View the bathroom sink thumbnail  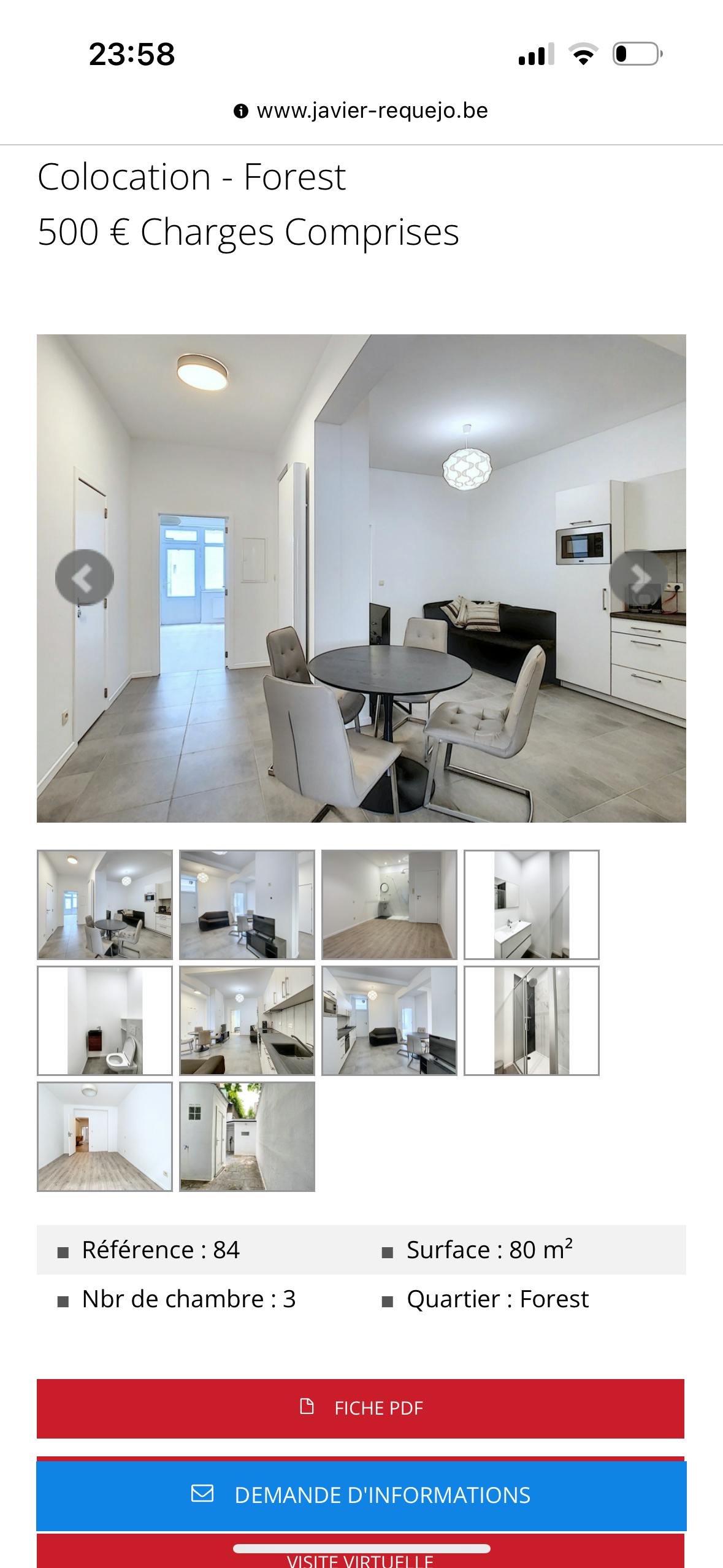click(x=532, y=904)
